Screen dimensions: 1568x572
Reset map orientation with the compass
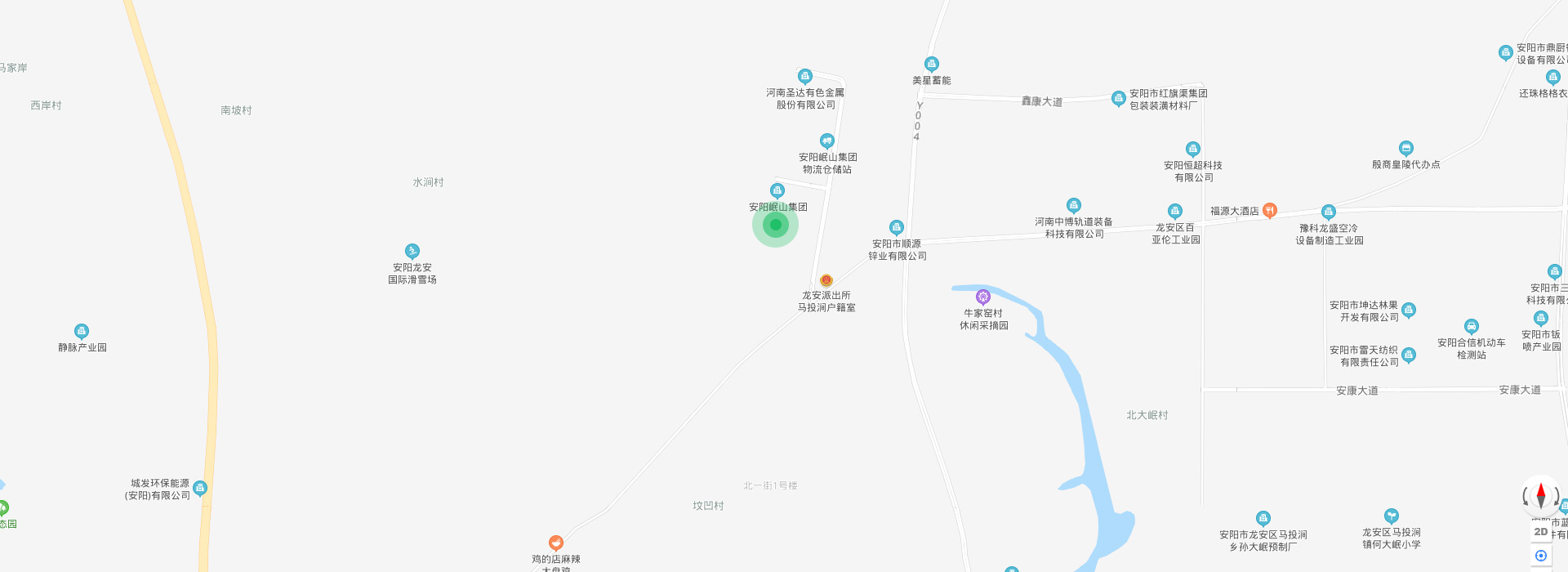click(1540, 495)
